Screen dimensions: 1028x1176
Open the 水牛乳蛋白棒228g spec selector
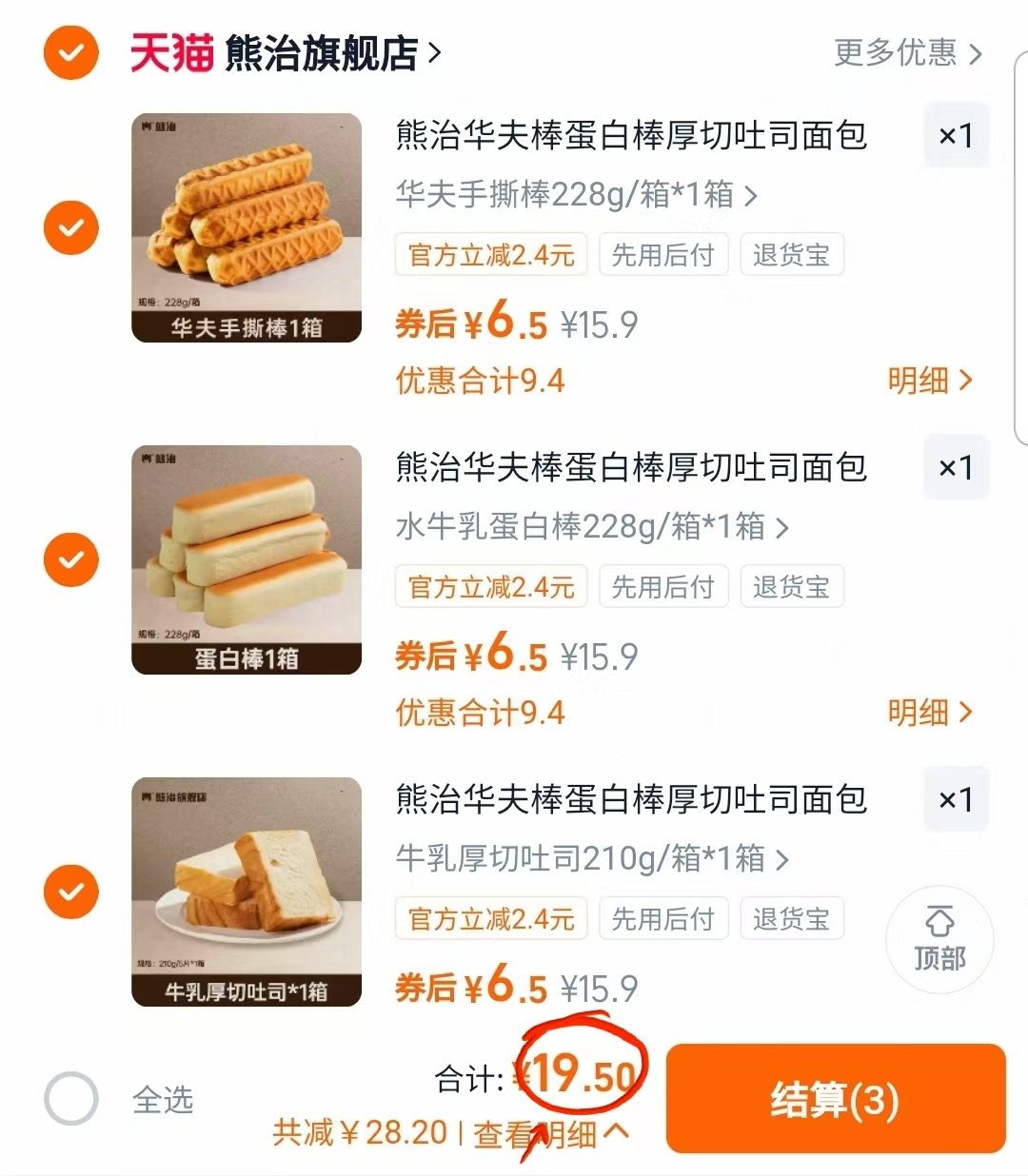[x=590, y=528]
